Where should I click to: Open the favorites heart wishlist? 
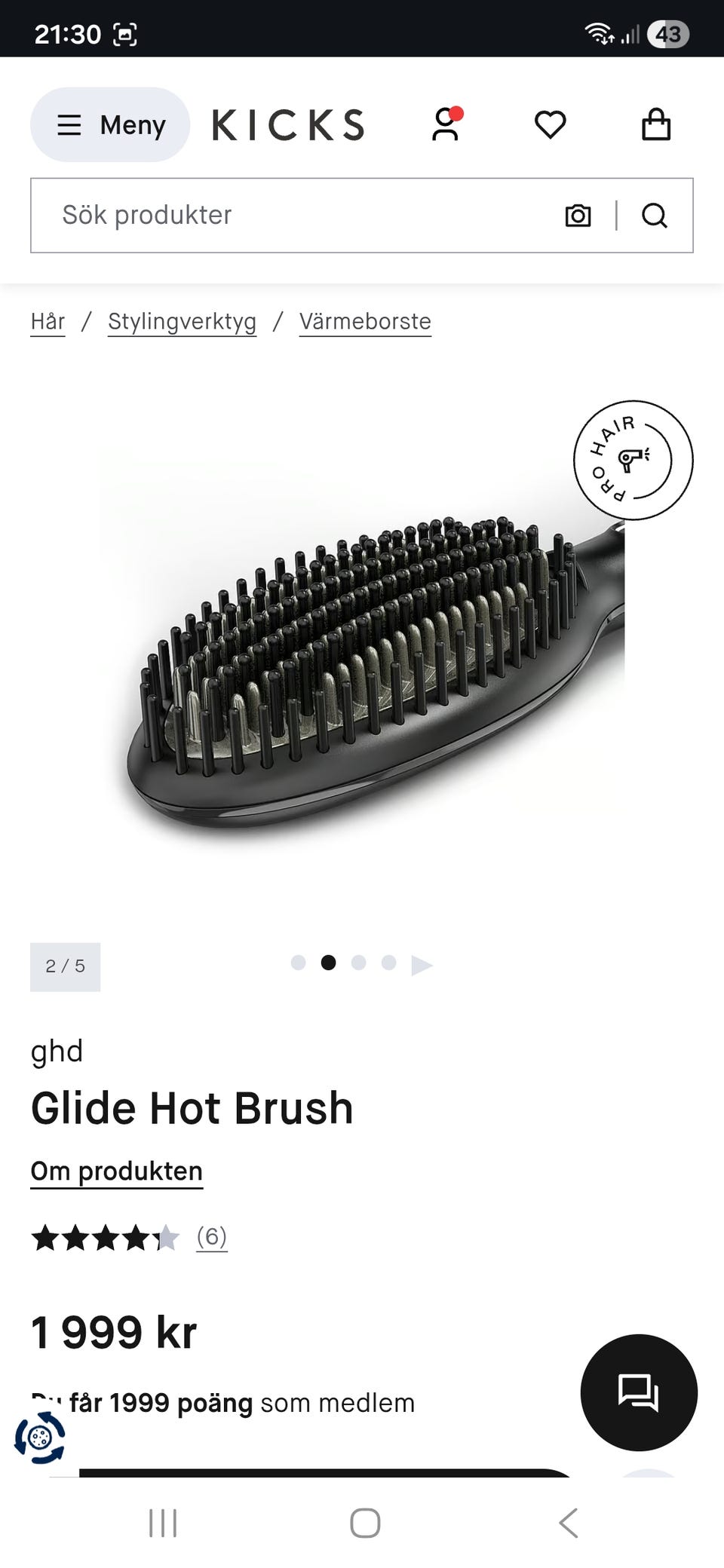pos(550,124)
